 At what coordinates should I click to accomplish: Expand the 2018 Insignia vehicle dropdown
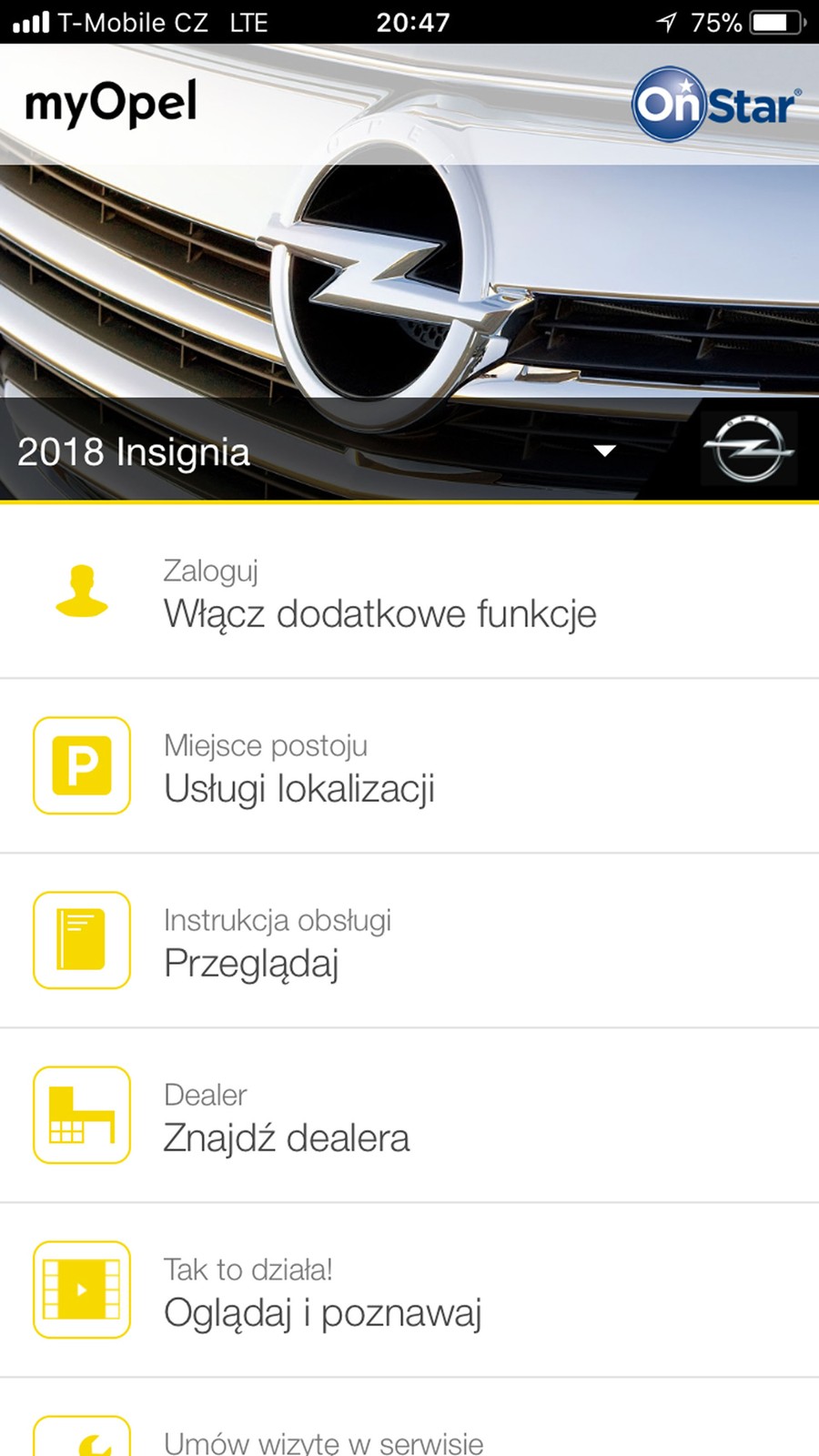point(604,451)
